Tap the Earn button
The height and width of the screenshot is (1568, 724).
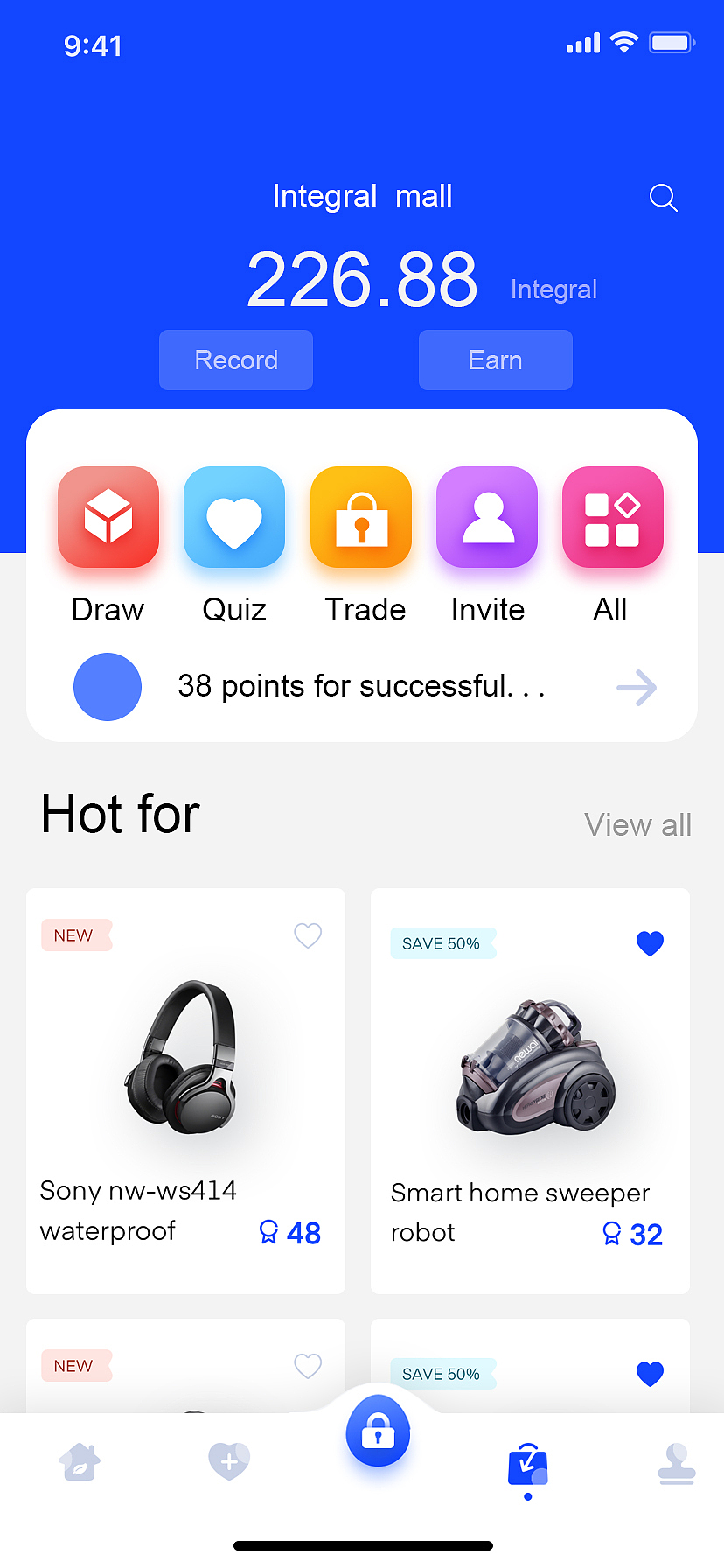(x=496, y=360)
